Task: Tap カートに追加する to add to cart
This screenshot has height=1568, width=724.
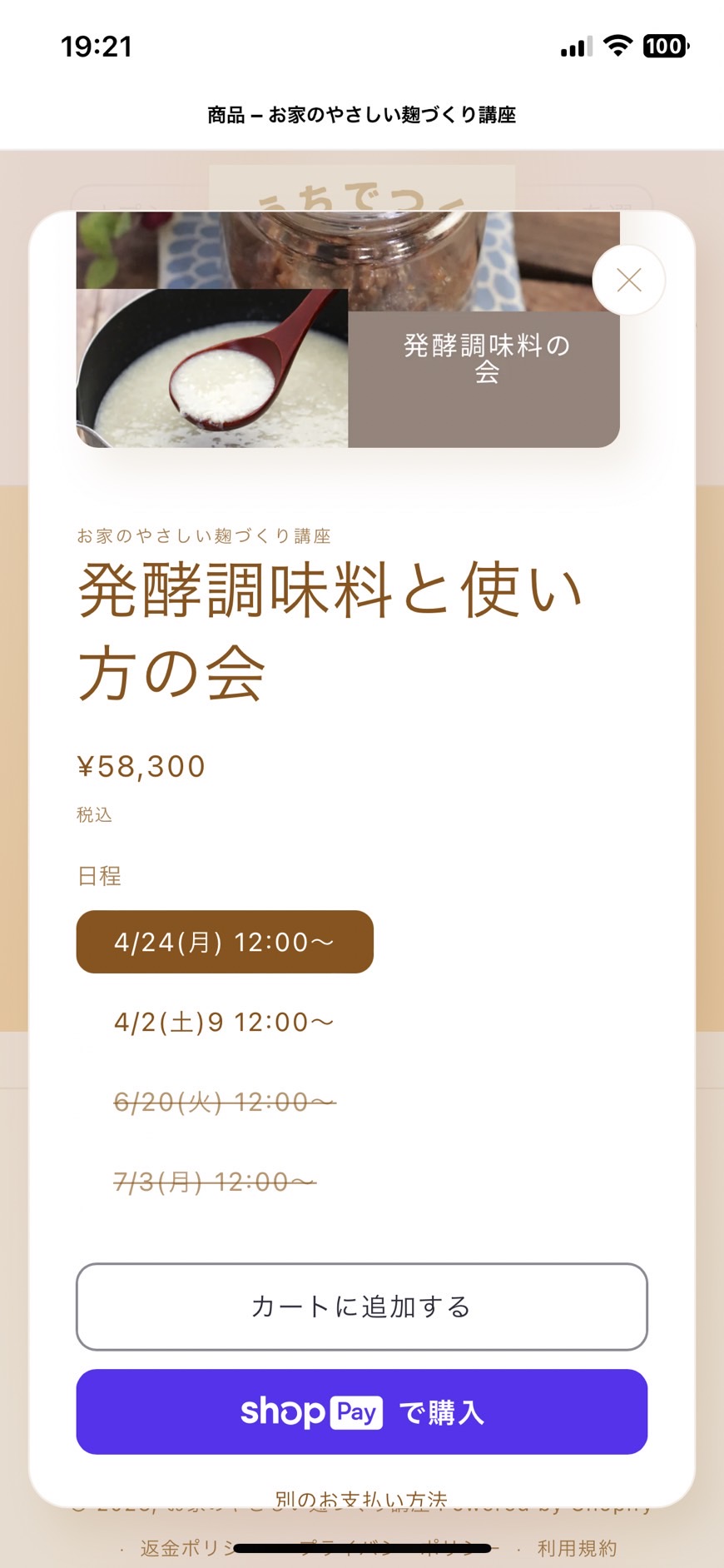Action: point(362,1307)
